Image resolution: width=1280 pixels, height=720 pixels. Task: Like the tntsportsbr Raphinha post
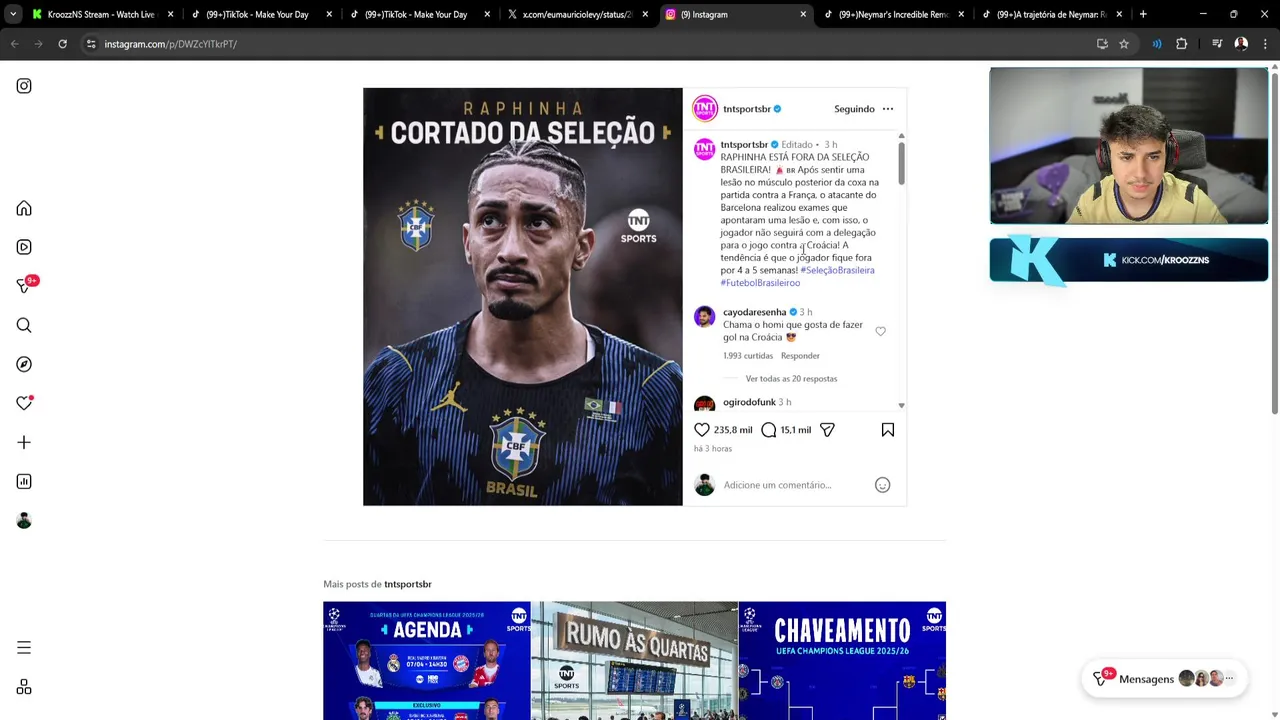702,430
